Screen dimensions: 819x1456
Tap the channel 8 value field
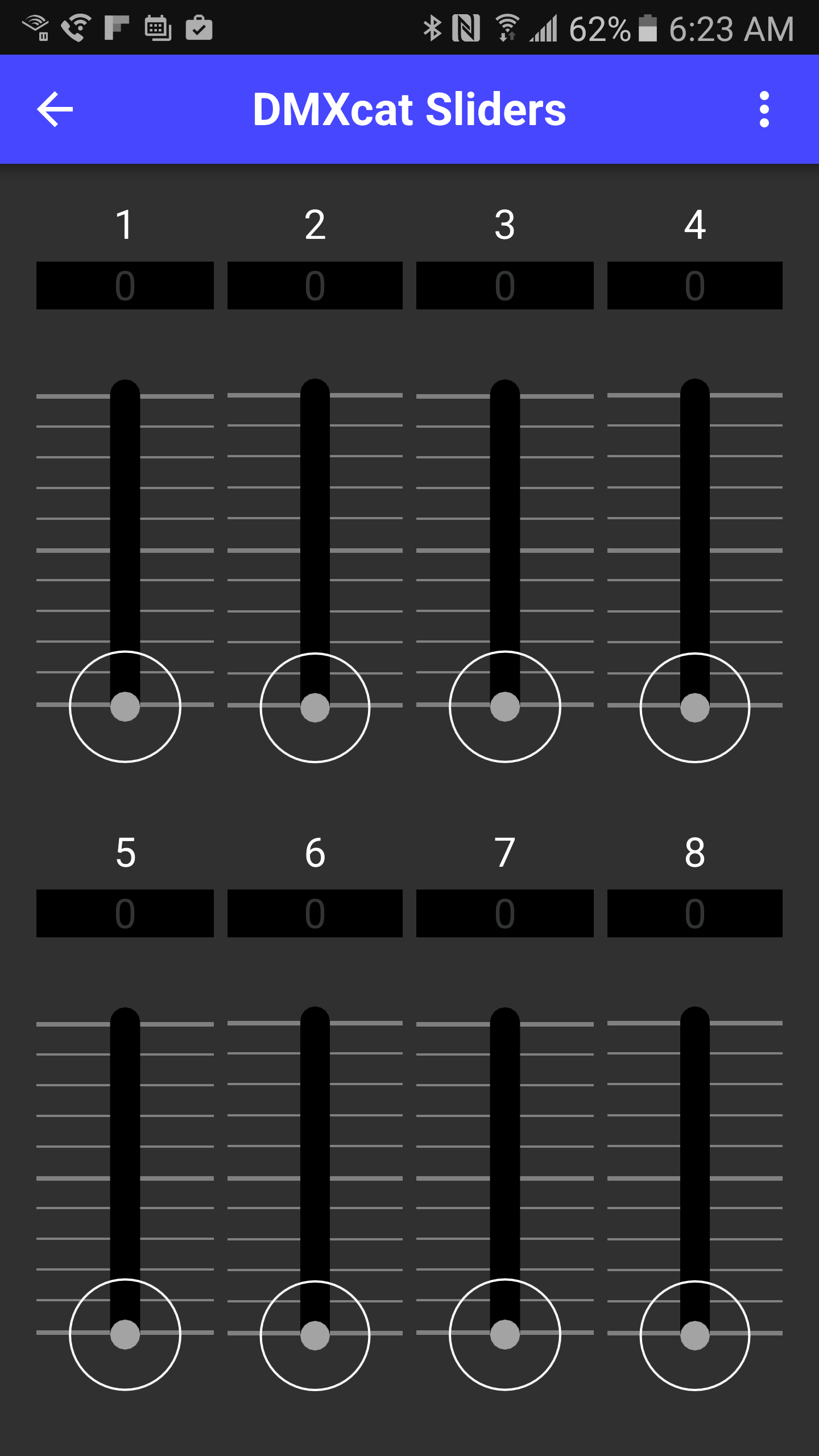click(x=695, y=913)
